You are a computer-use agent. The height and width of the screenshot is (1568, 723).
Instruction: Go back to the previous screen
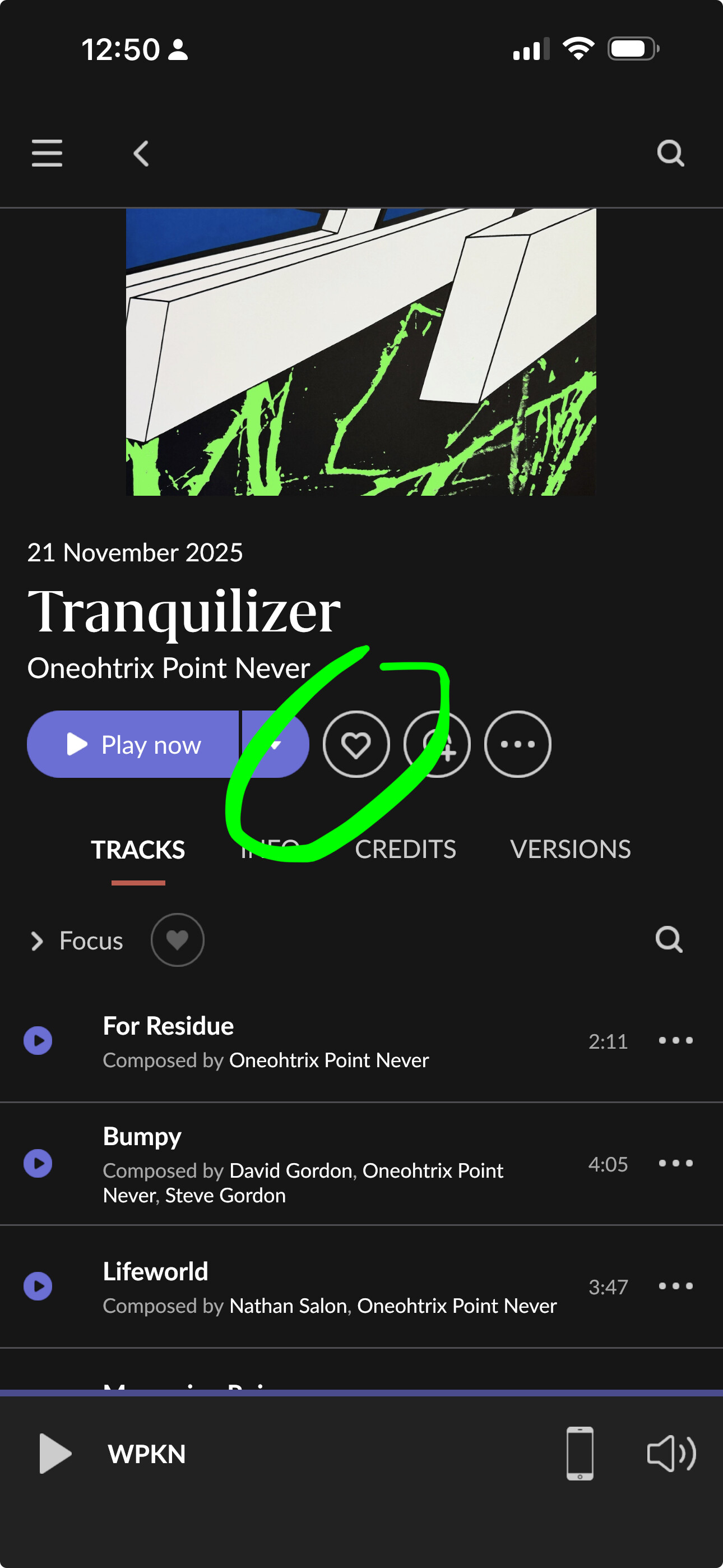[141, 154]
